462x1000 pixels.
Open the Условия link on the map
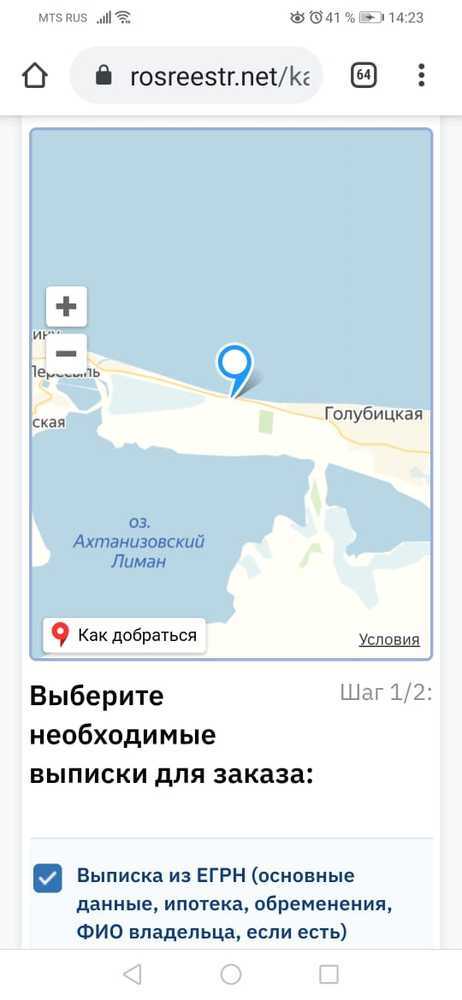click(x=389, y=640)
